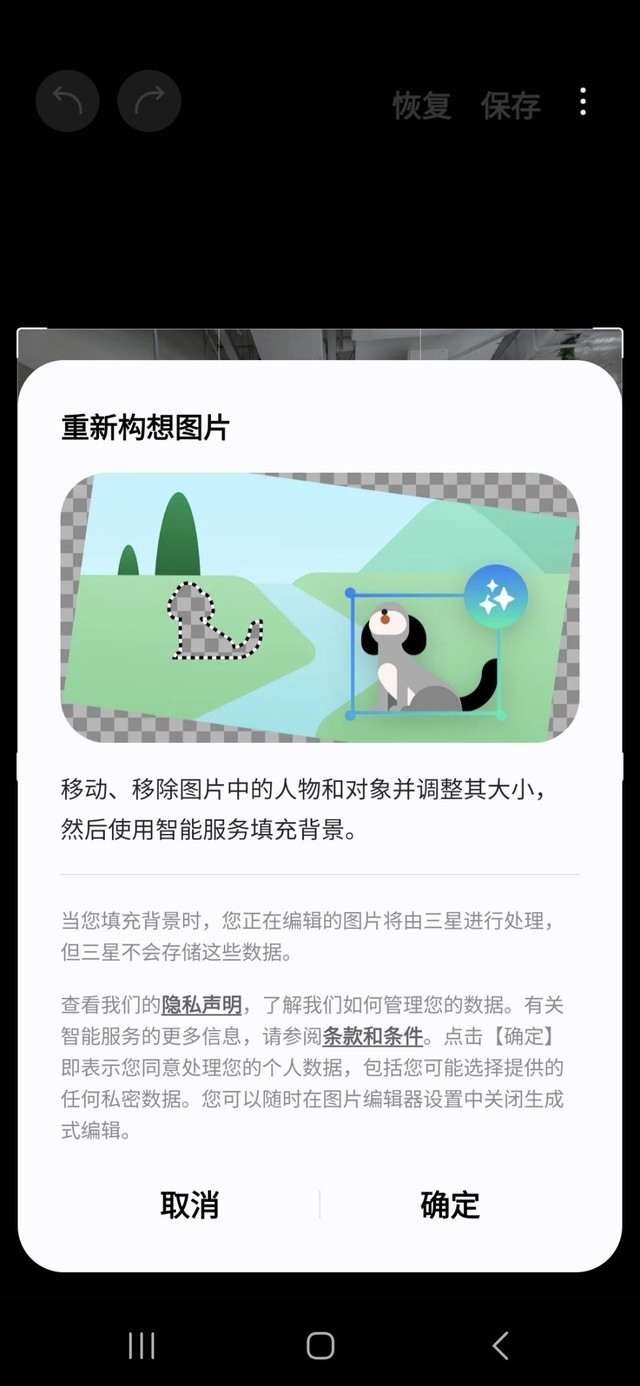Open the 隐私声明 link
640x1386 pixels.
[x=202, y=1005]
